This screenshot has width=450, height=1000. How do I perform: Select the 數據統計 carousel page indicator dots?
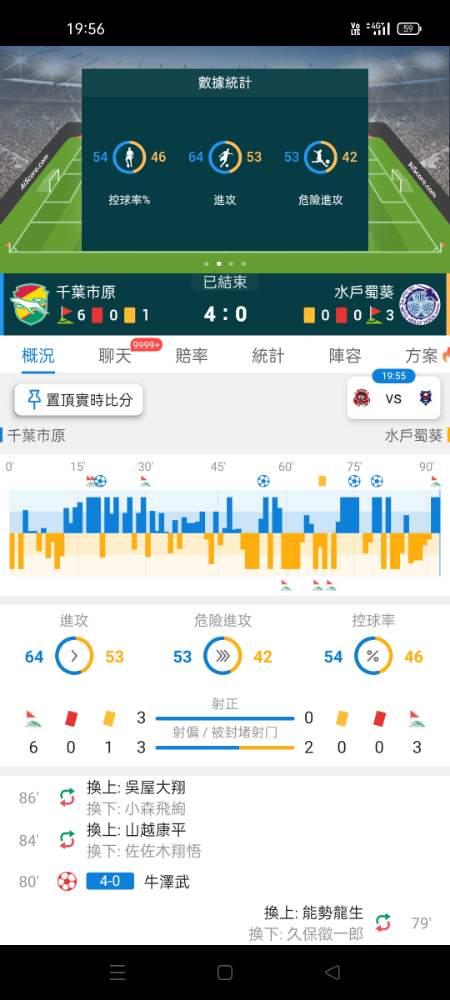[224, 263]
